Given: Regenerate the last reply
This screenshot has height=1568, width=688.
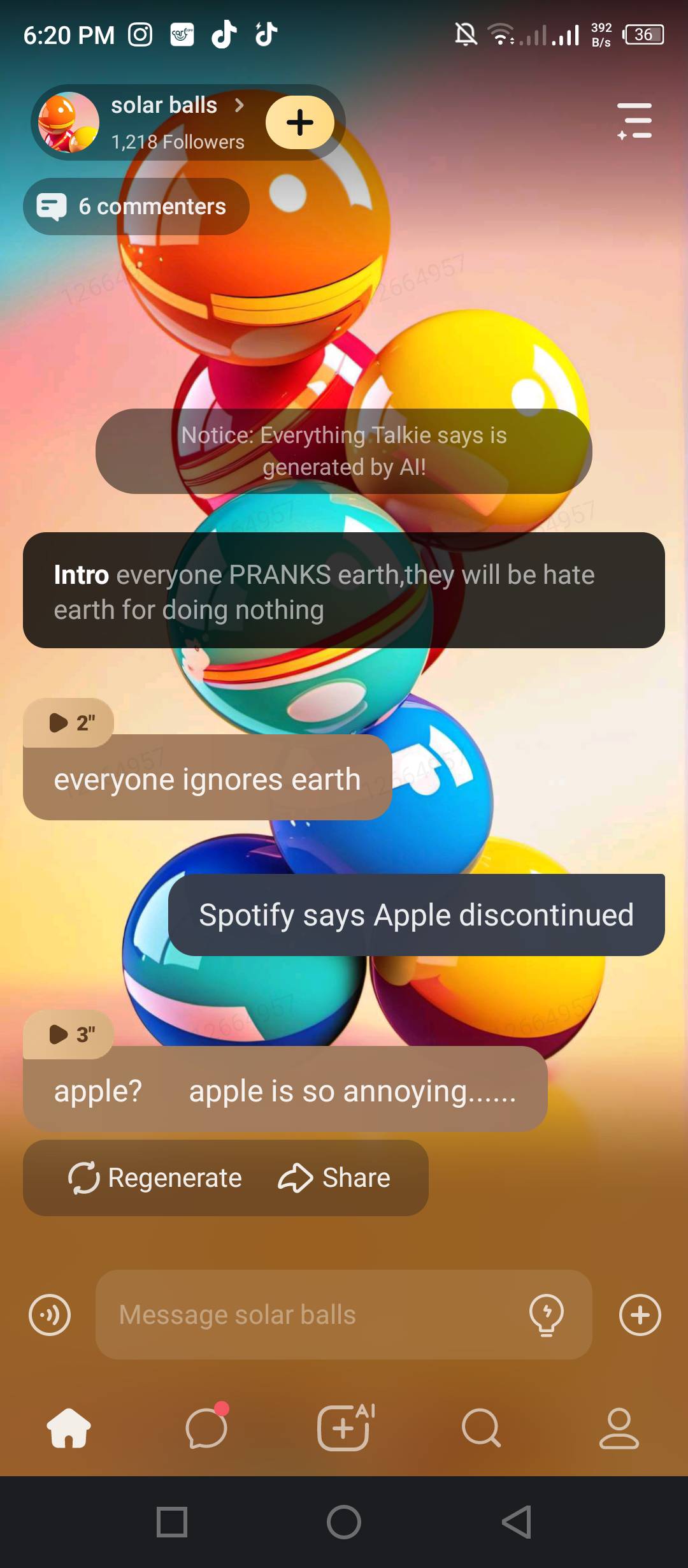Looking at the screenshot, I should click(x=155, y=1178).
